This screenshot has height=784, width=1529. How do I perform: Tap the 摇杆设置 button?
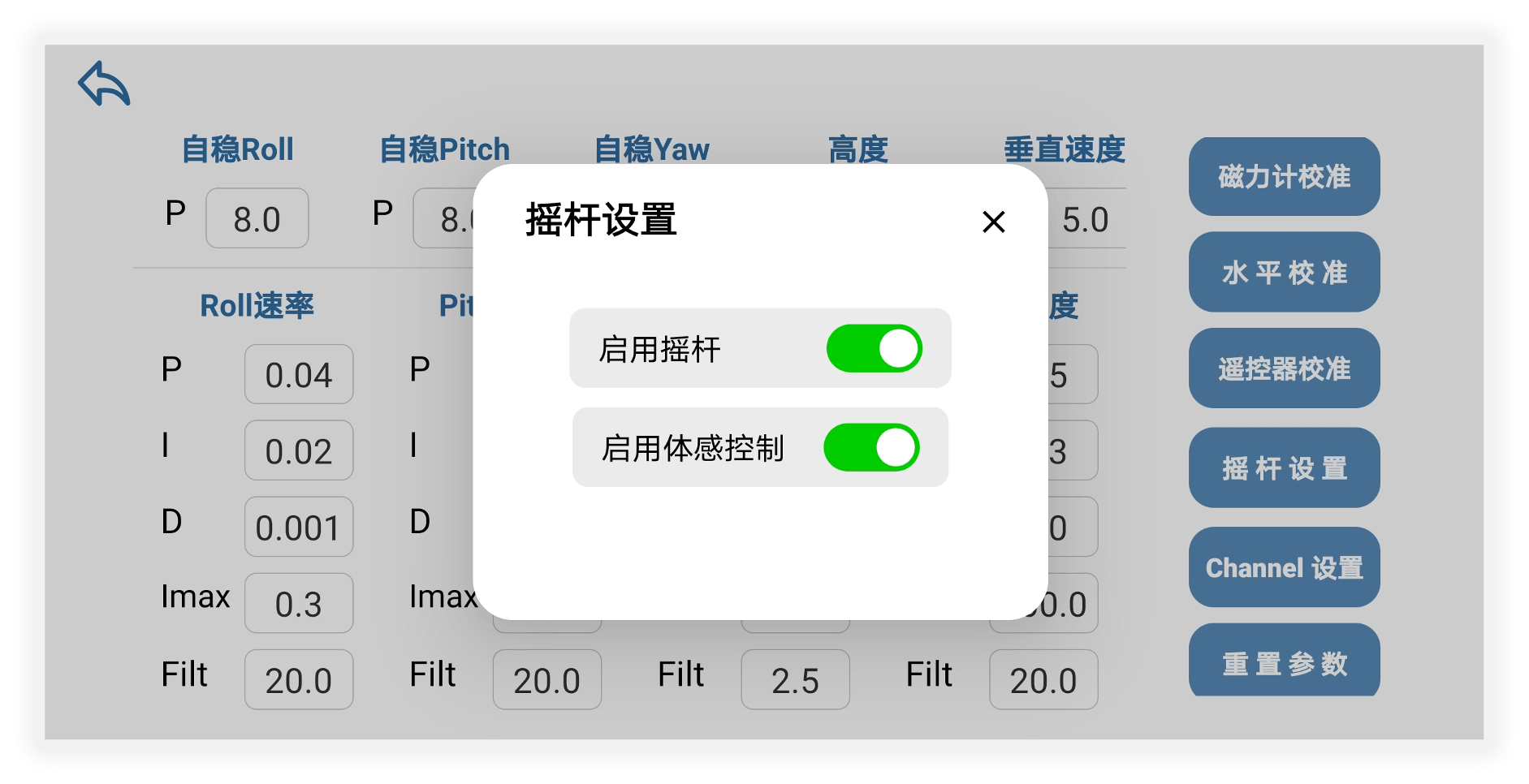1284,468
